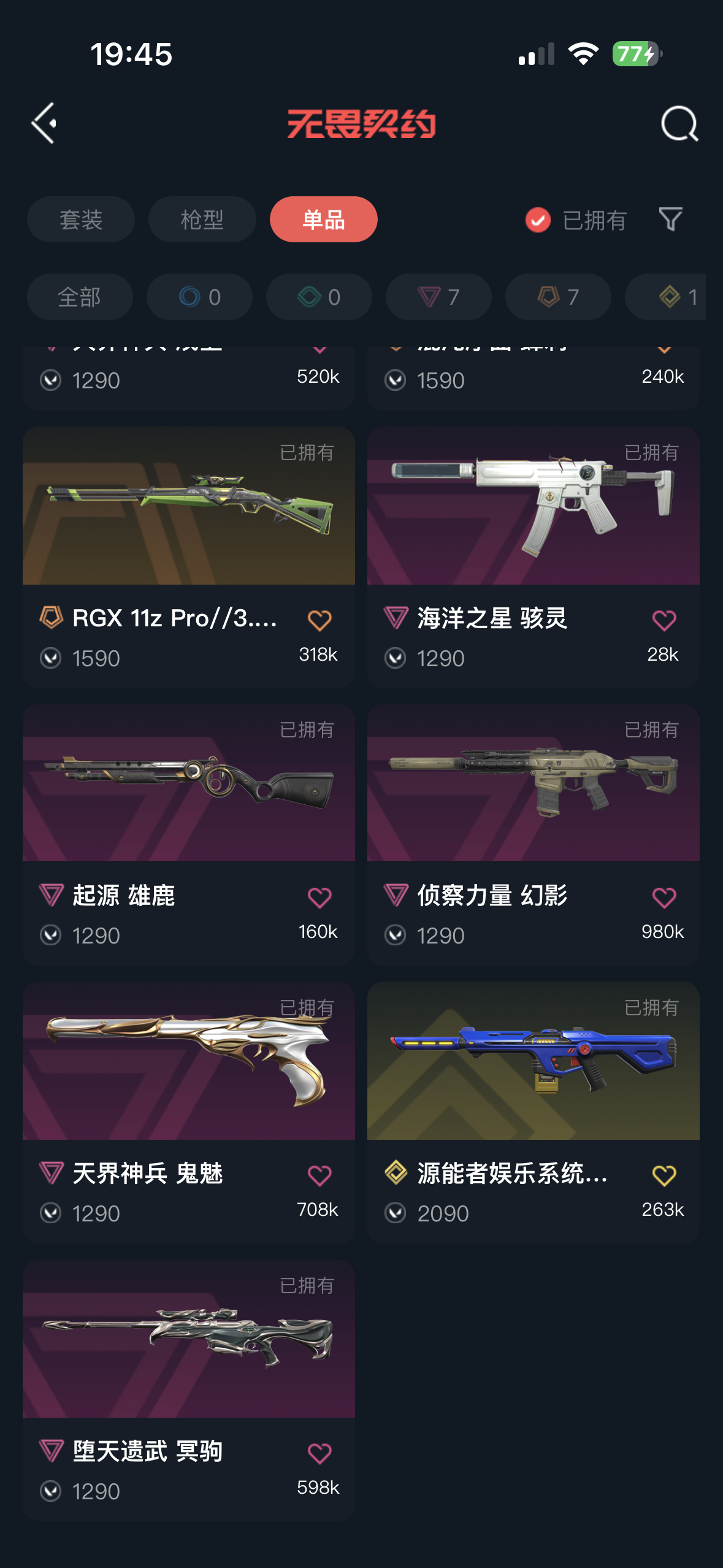Switch to the 套装 tab

81,220
